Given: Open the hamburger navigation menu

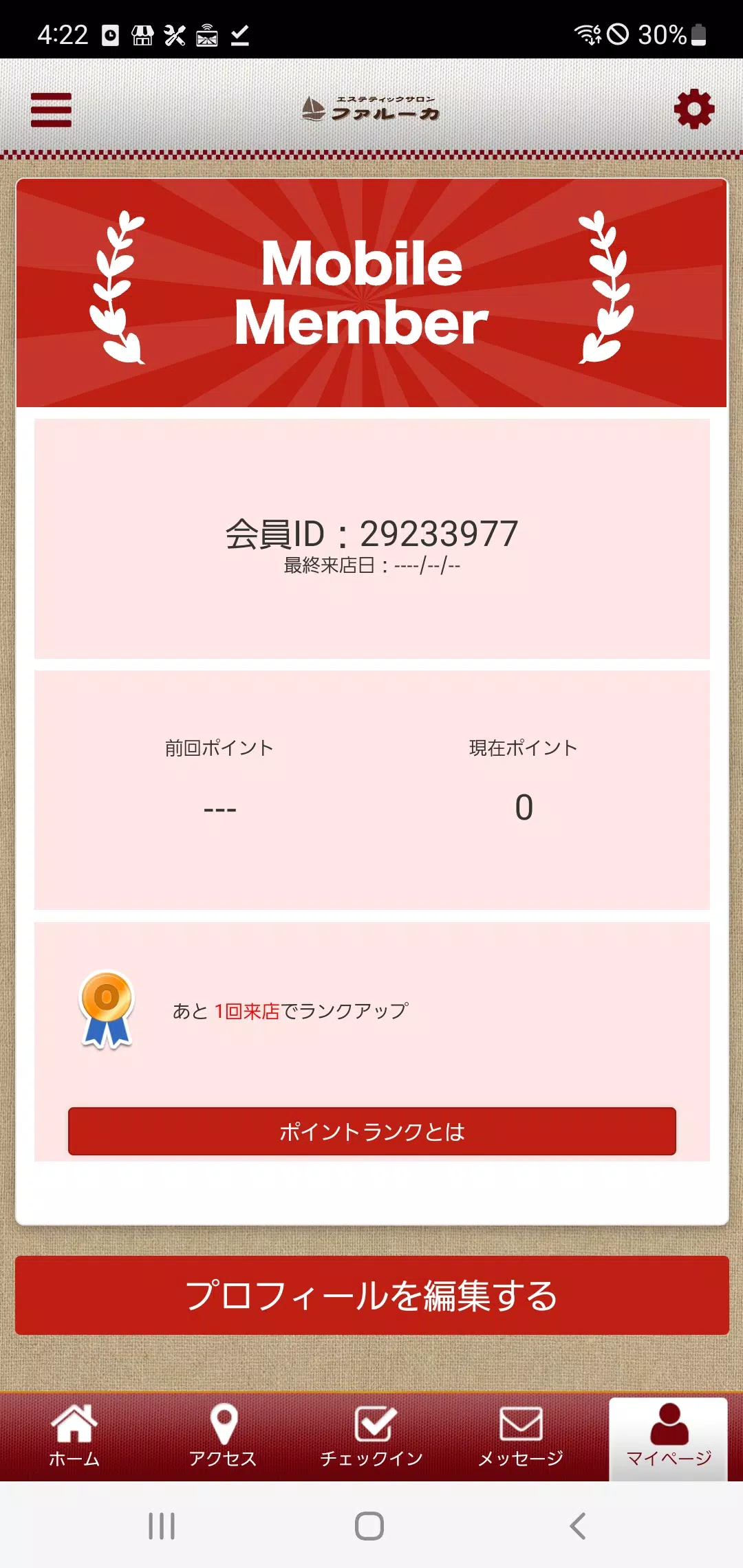Looking at the screenshot, I should click(52, 109).
